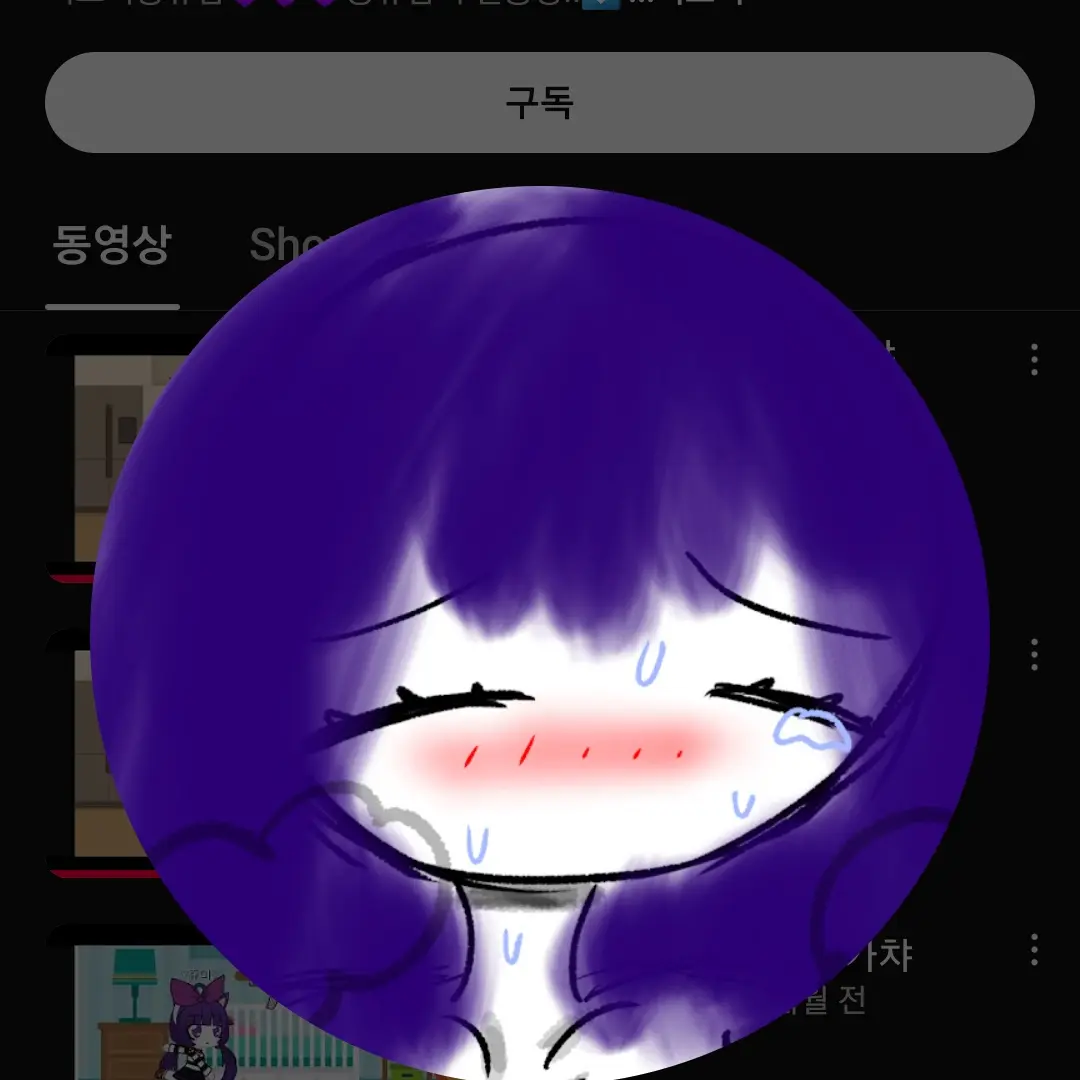This screenshot has height=1080, width=1080.
Task: Subscribe with the 구독 button
Action: pos(539,103)
